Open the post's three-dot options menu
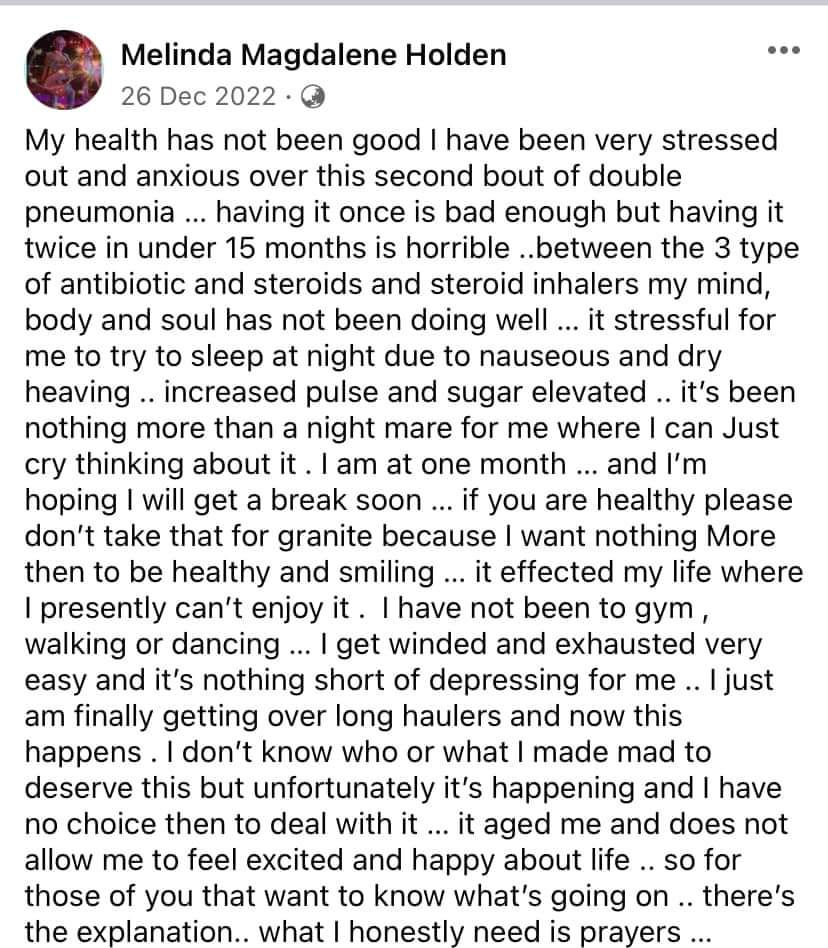Viewport: 828px width, 948px height. pos(784,50)
